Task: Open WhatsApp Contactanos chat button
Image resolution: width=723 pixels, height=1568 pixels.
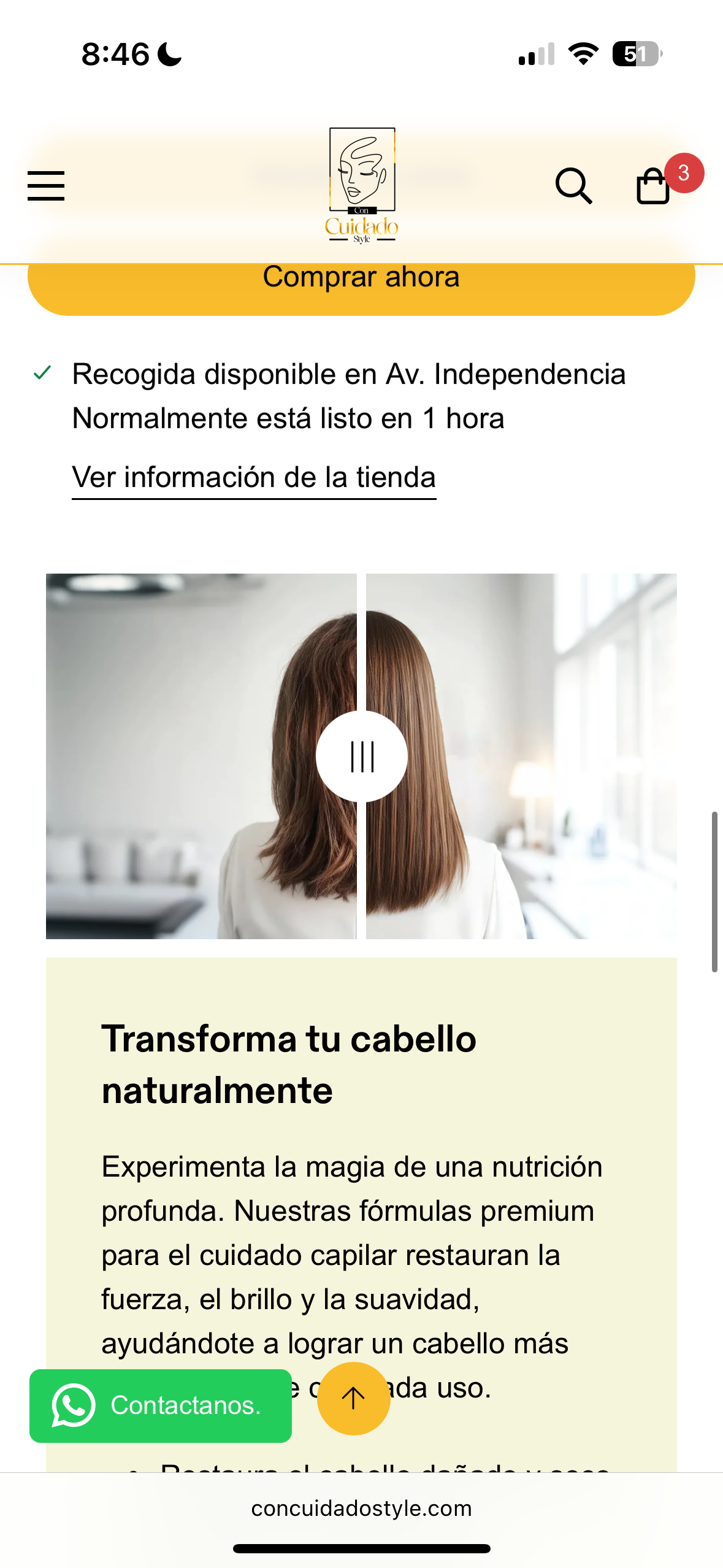Action: [161, 1405]
